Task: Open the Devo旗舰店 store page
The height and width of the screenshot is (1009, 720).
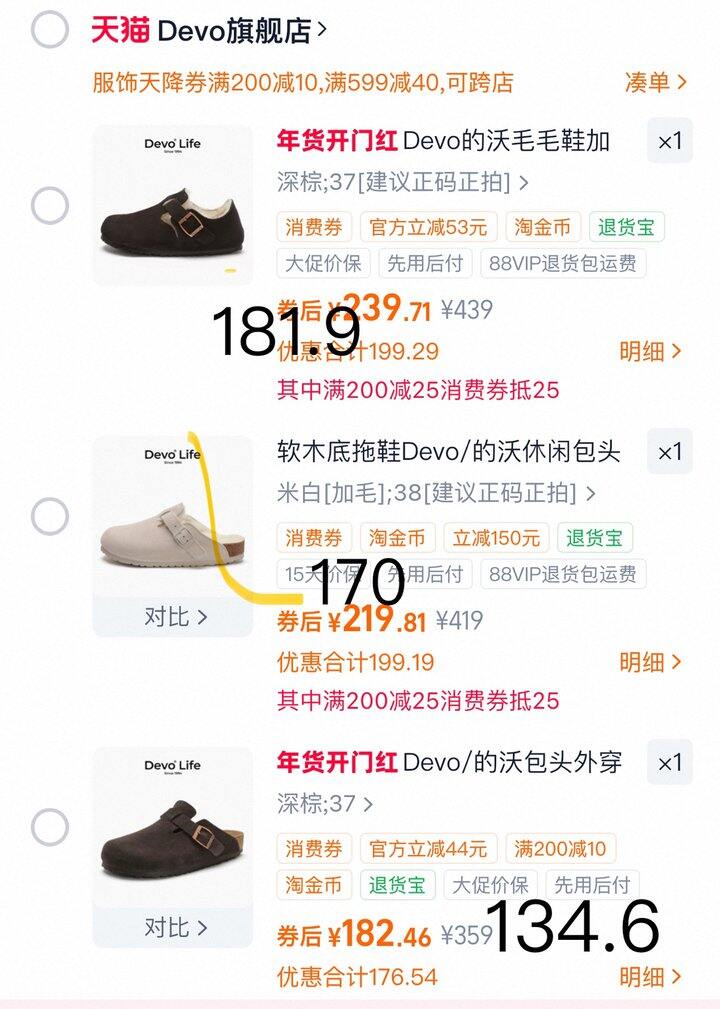Action: click(210, 30)
